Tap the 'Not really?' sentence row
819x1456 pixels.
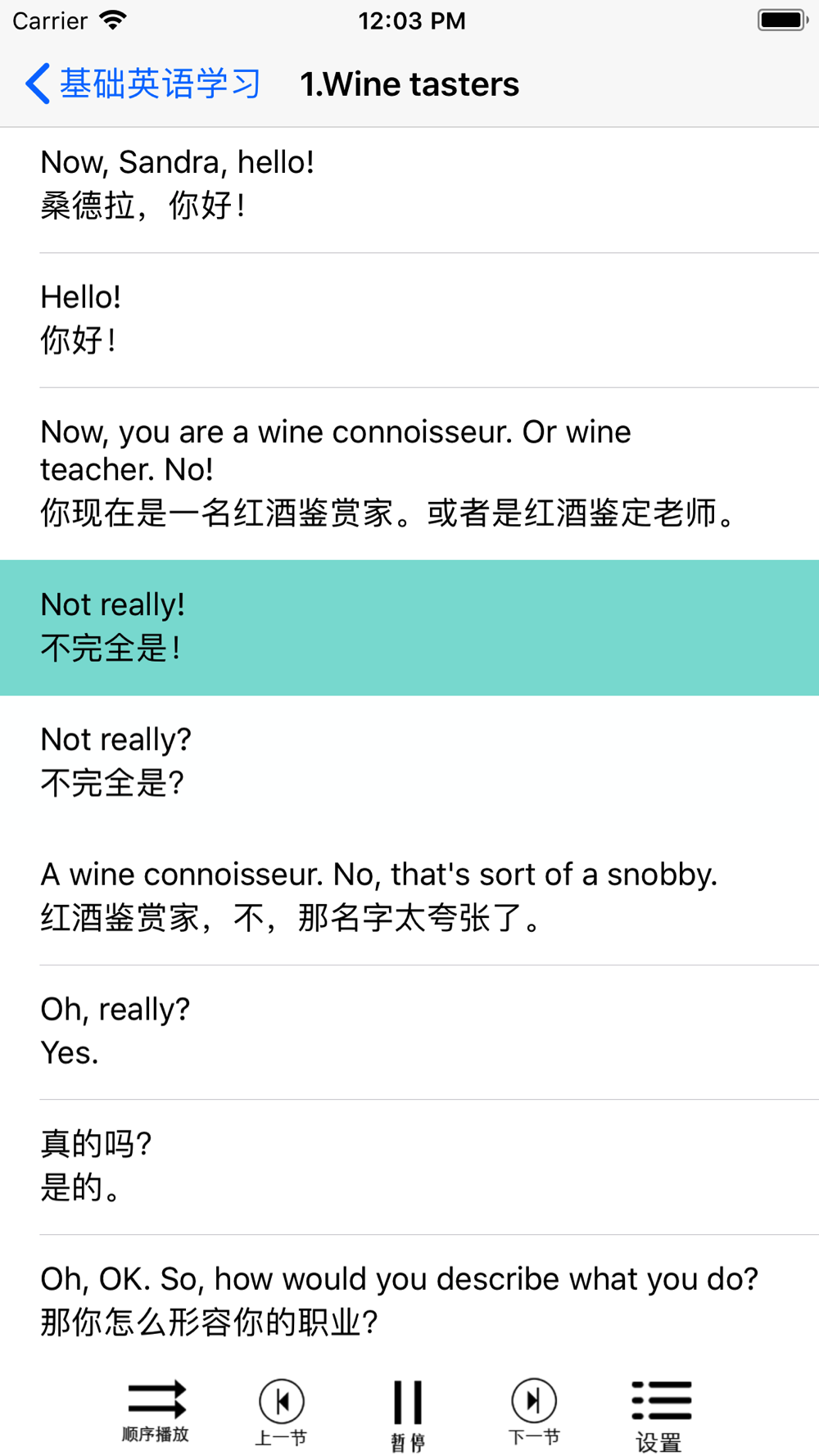pos(409,762)
